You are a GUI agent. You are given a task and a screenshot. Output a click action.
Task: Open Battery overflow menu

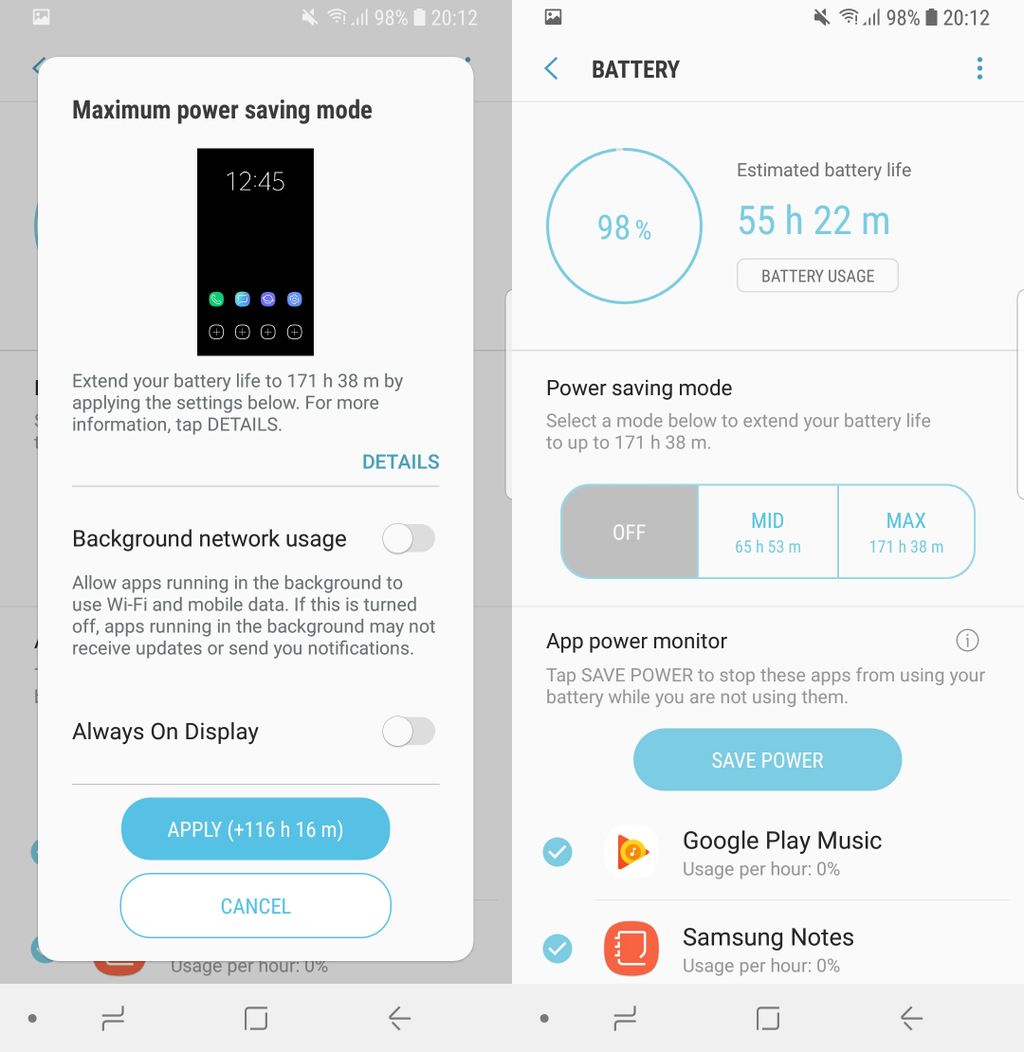(x=979, y=69)
